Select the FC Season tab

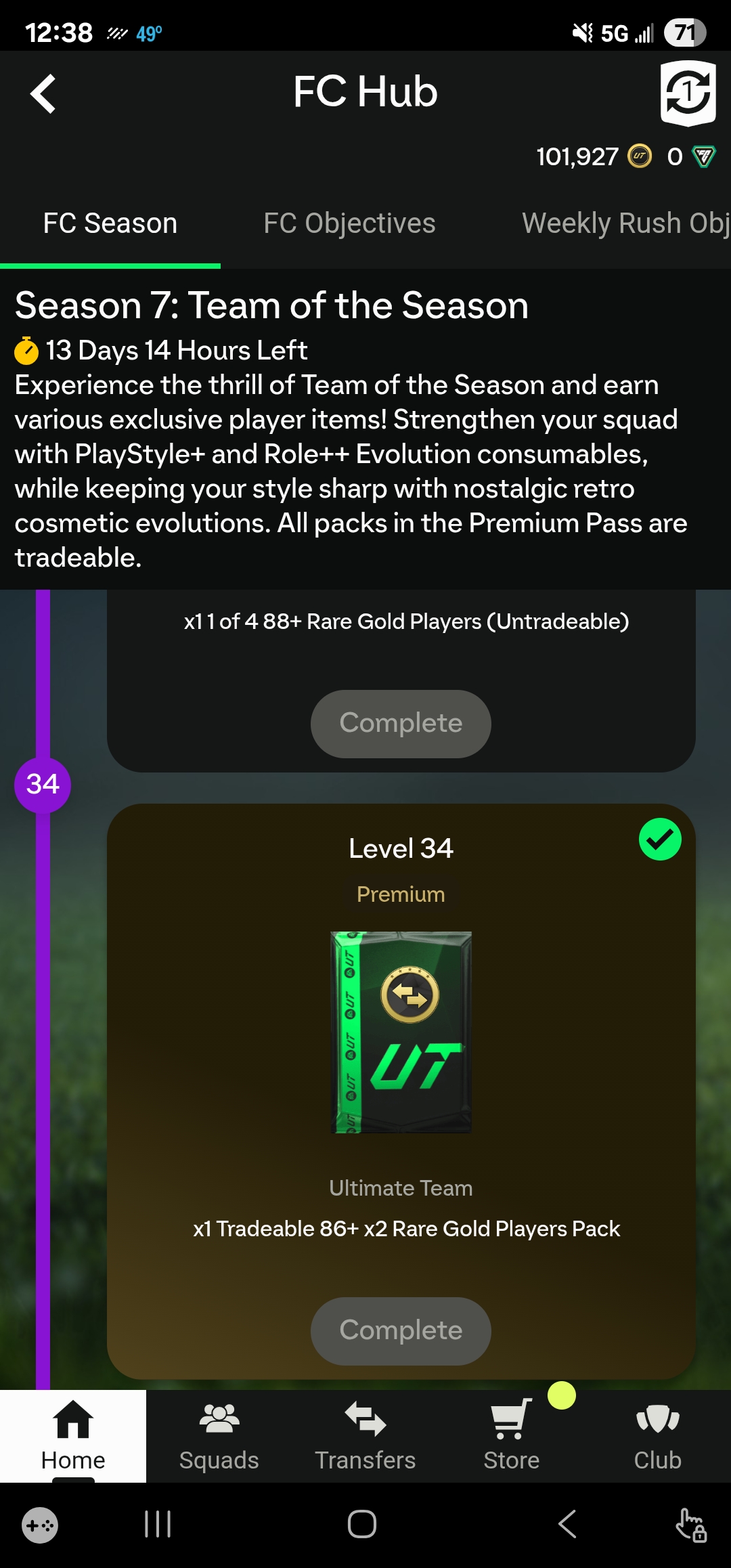pyautogui.click(x=110, y=223)
